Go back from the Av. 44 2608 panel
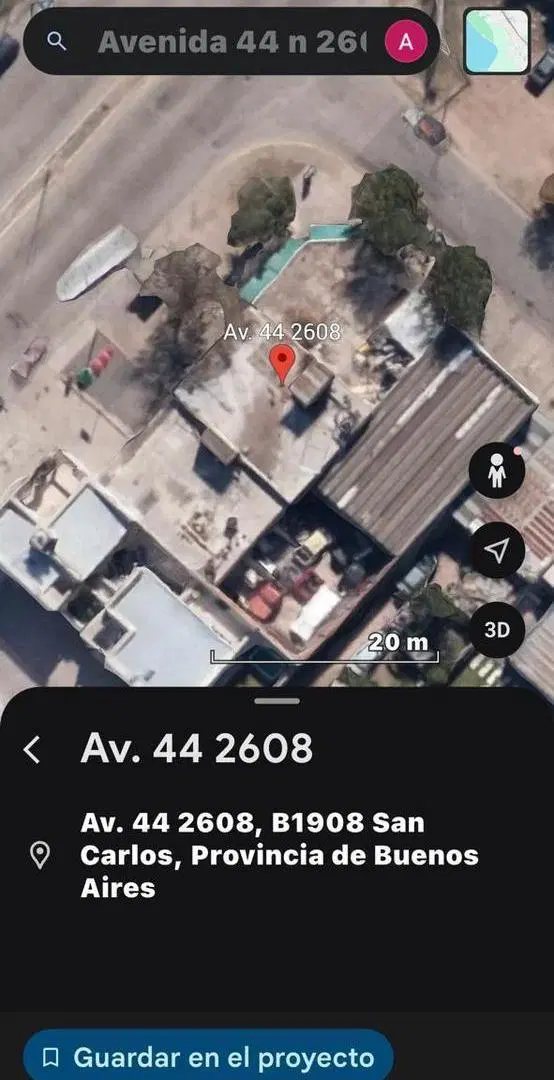Viewport: 554px width, 1080px height. tap(32, 749)
